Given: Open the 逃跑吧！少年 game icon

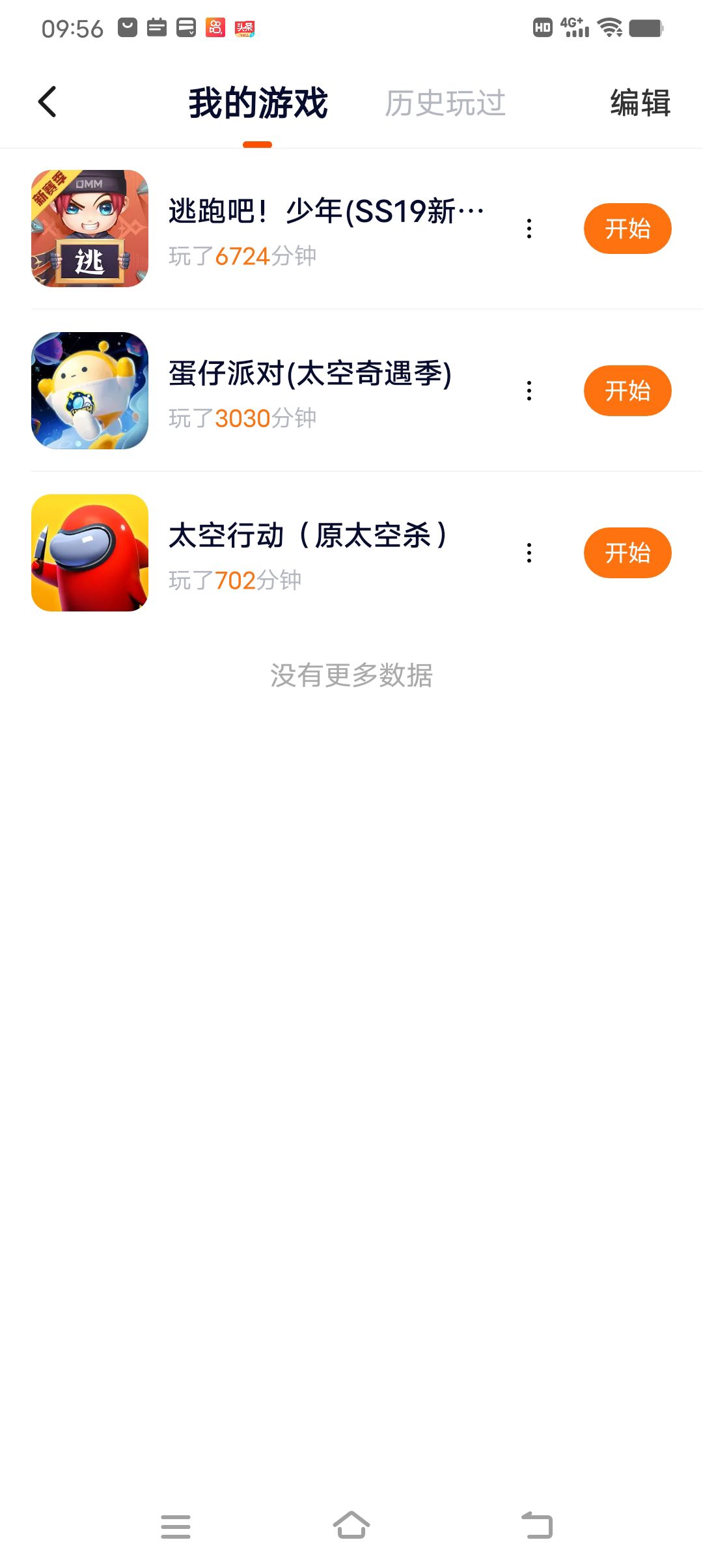Looking at the screenshot, I should point(90,229).
